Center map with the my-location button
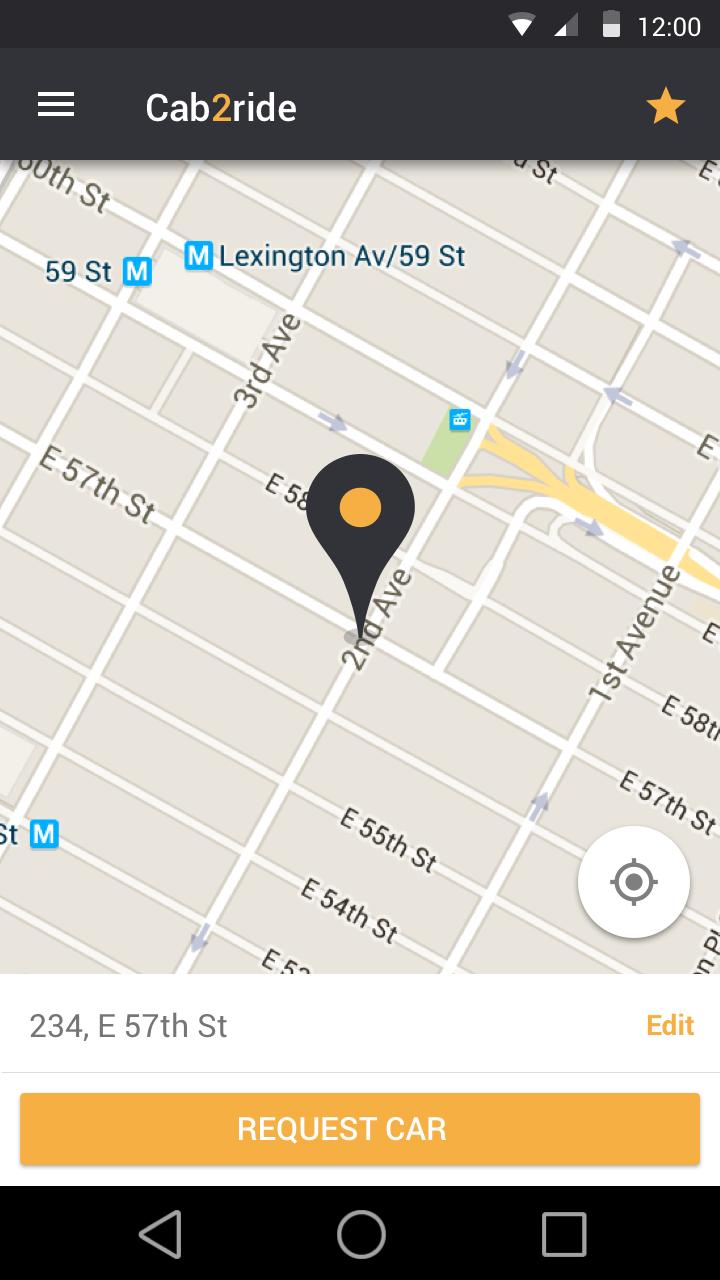The image size is (720, 1280). pyautogui.click(x=632, y=882)
